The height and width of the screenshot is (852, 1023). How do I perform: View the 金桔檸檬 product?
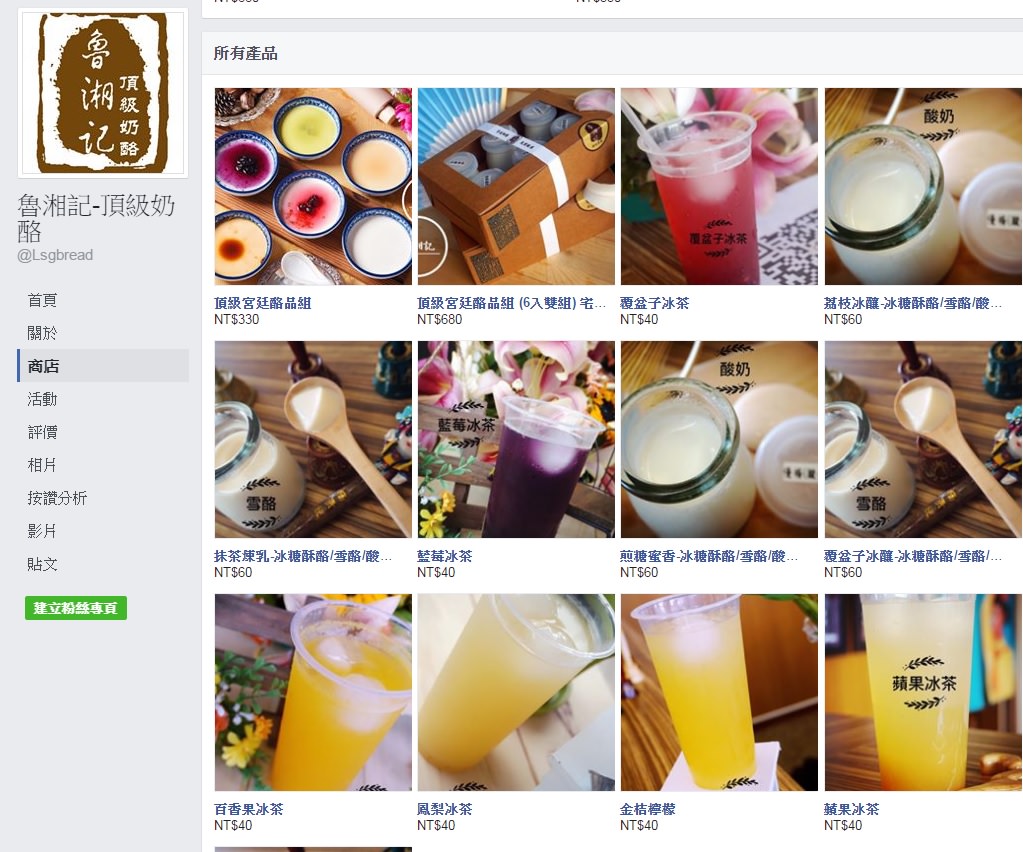point(719,693)
